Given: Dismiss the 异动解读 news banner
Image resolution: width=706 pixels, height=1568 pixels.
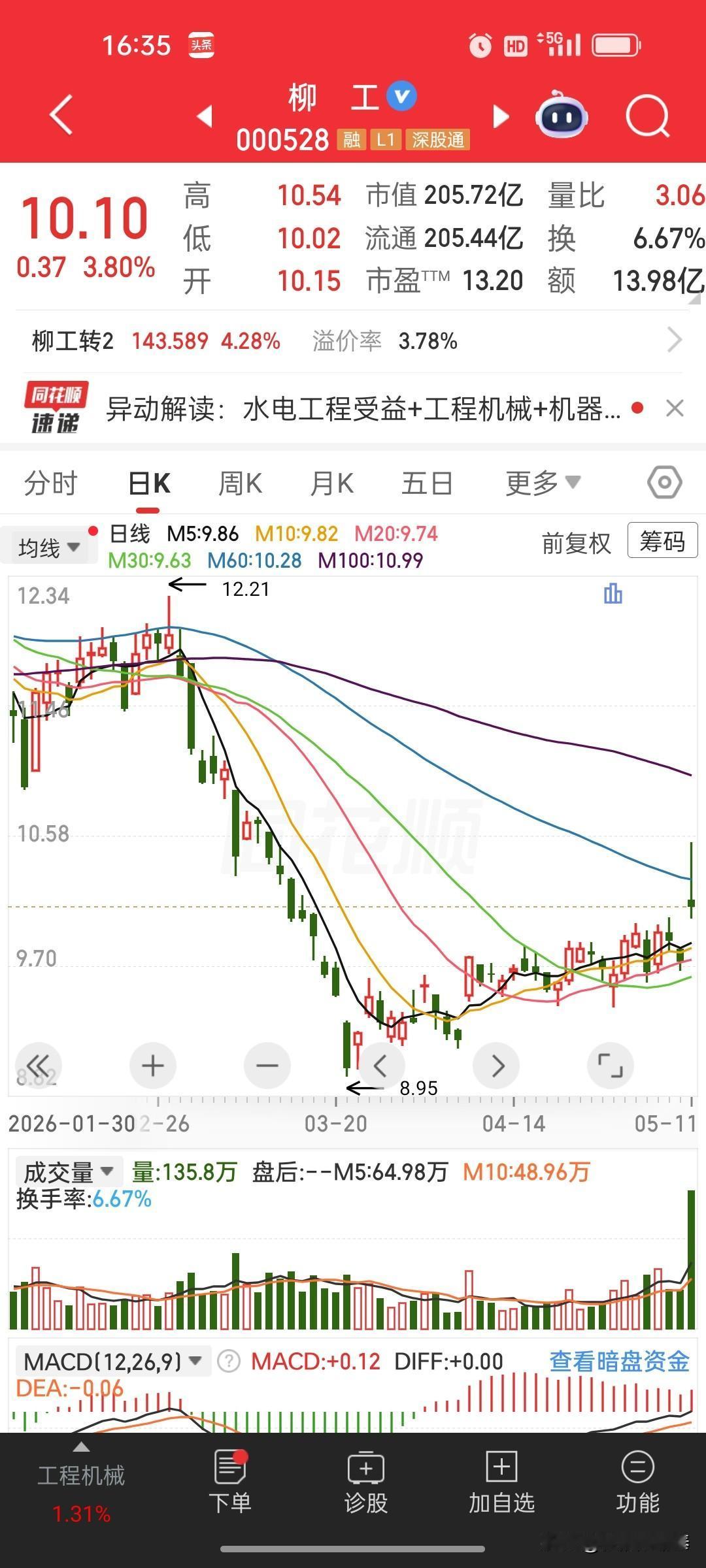Looking at the screenshot, I should click(675, 408).
